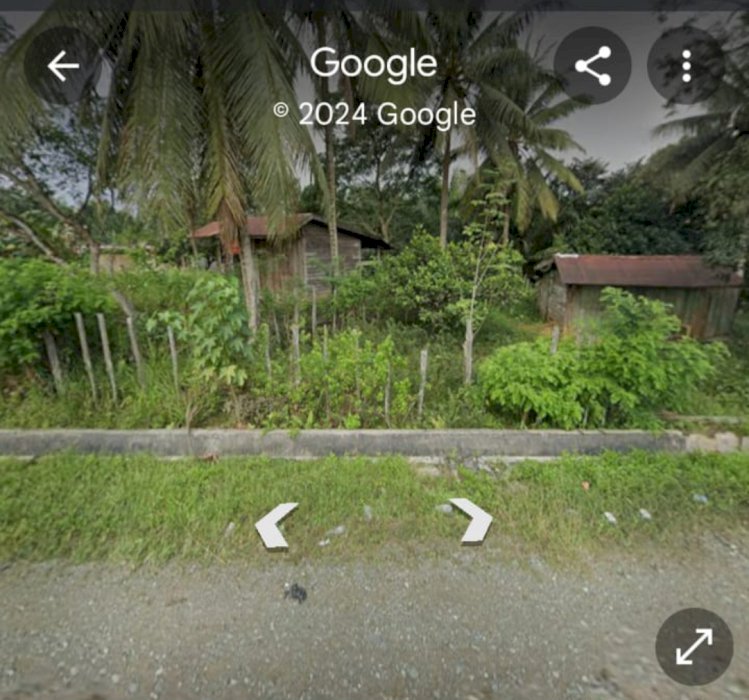Move left along the road
The width and height of the screenshot is (749, 700).
point(276,525)
